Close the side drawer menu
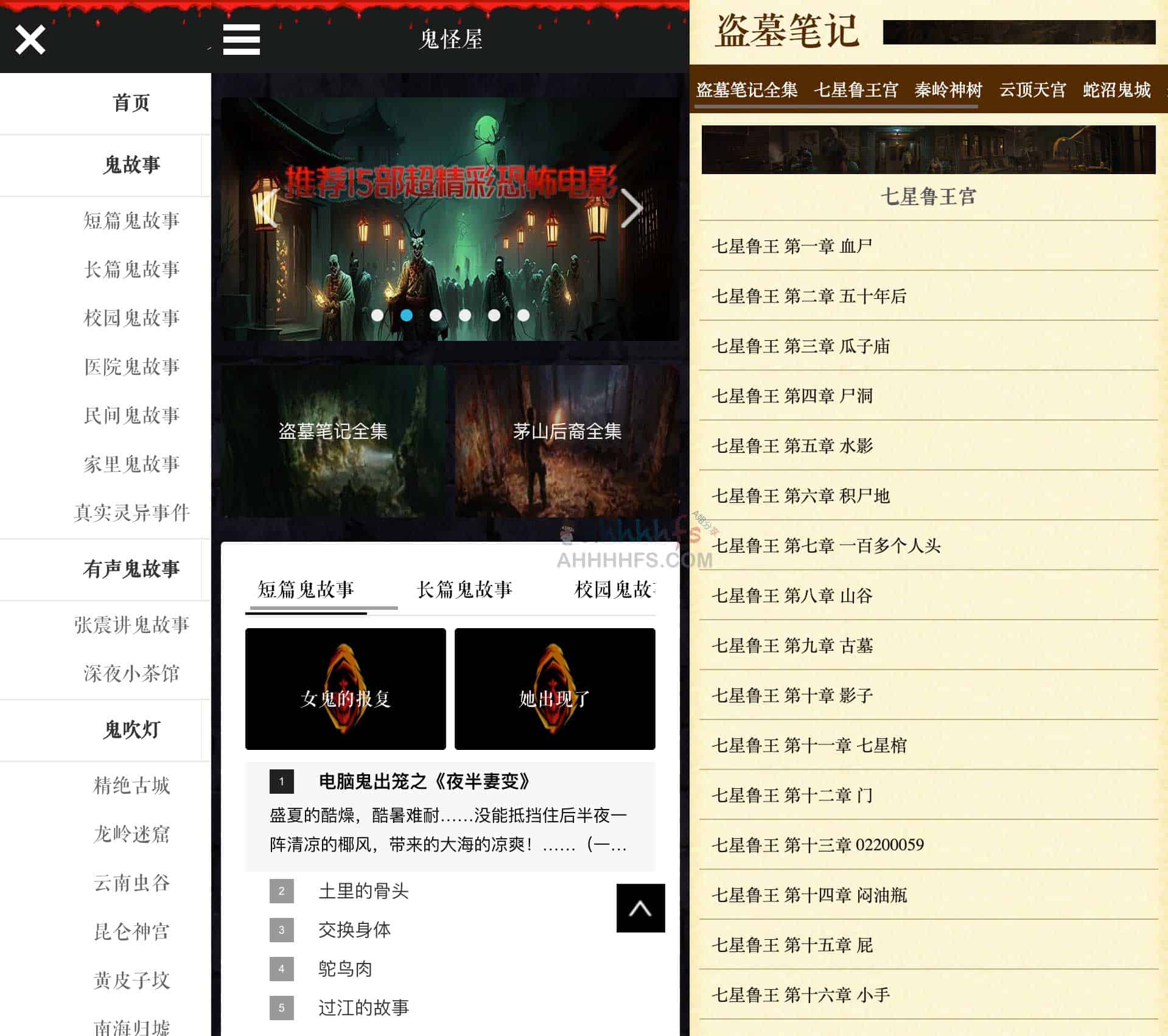 tap(30, 40)
